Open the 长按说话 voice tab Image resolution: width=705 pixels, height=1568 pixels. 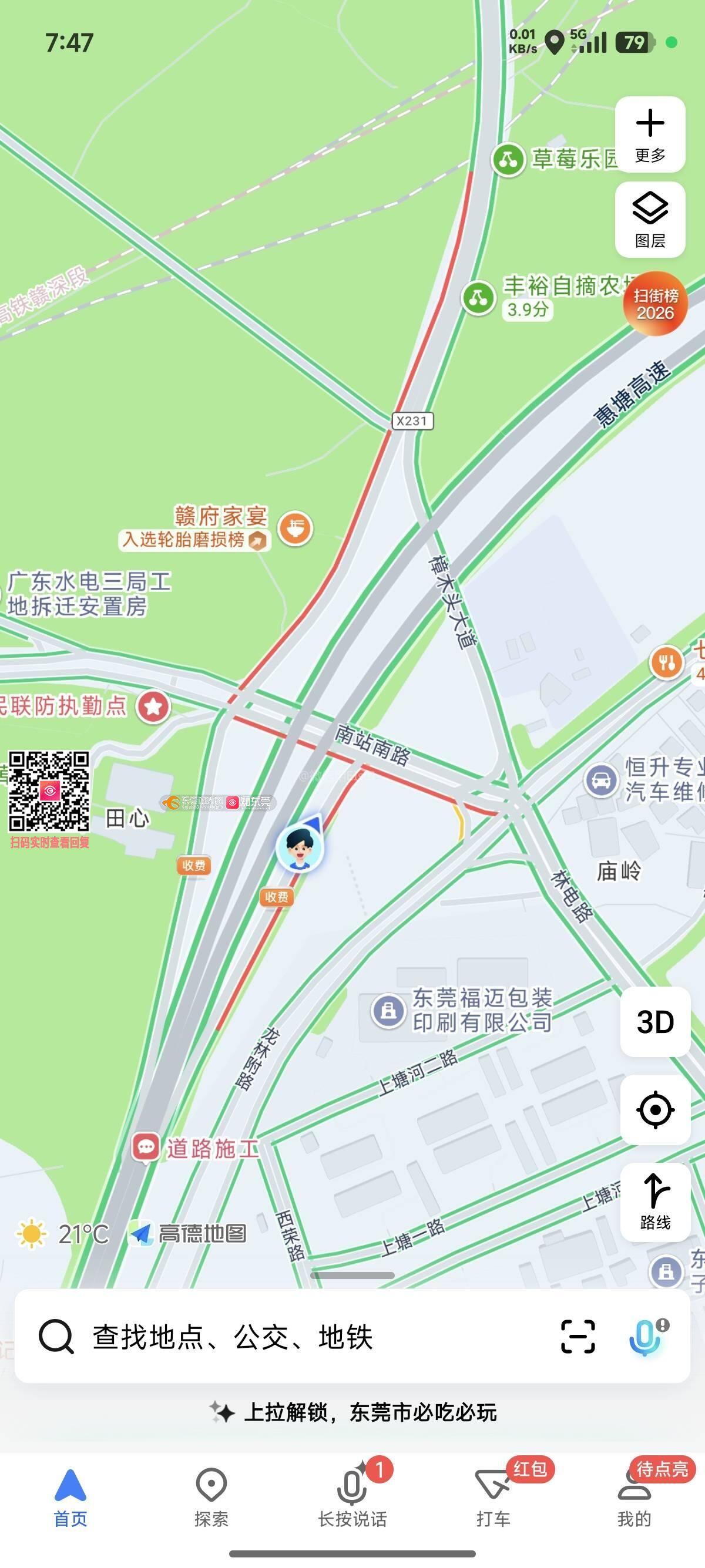(352, 1498)
